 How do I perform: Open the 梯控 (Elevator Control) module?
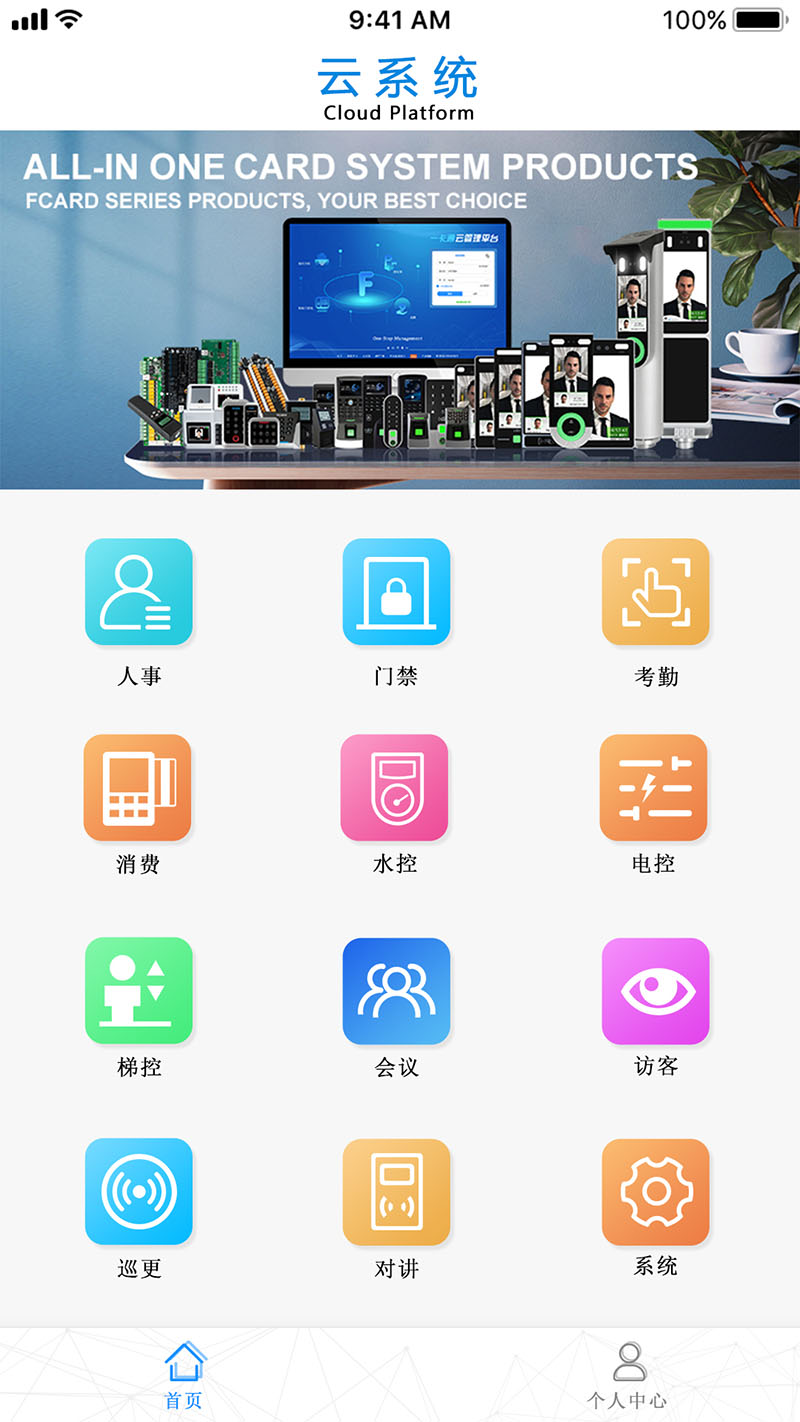click(x=139, y=991)
